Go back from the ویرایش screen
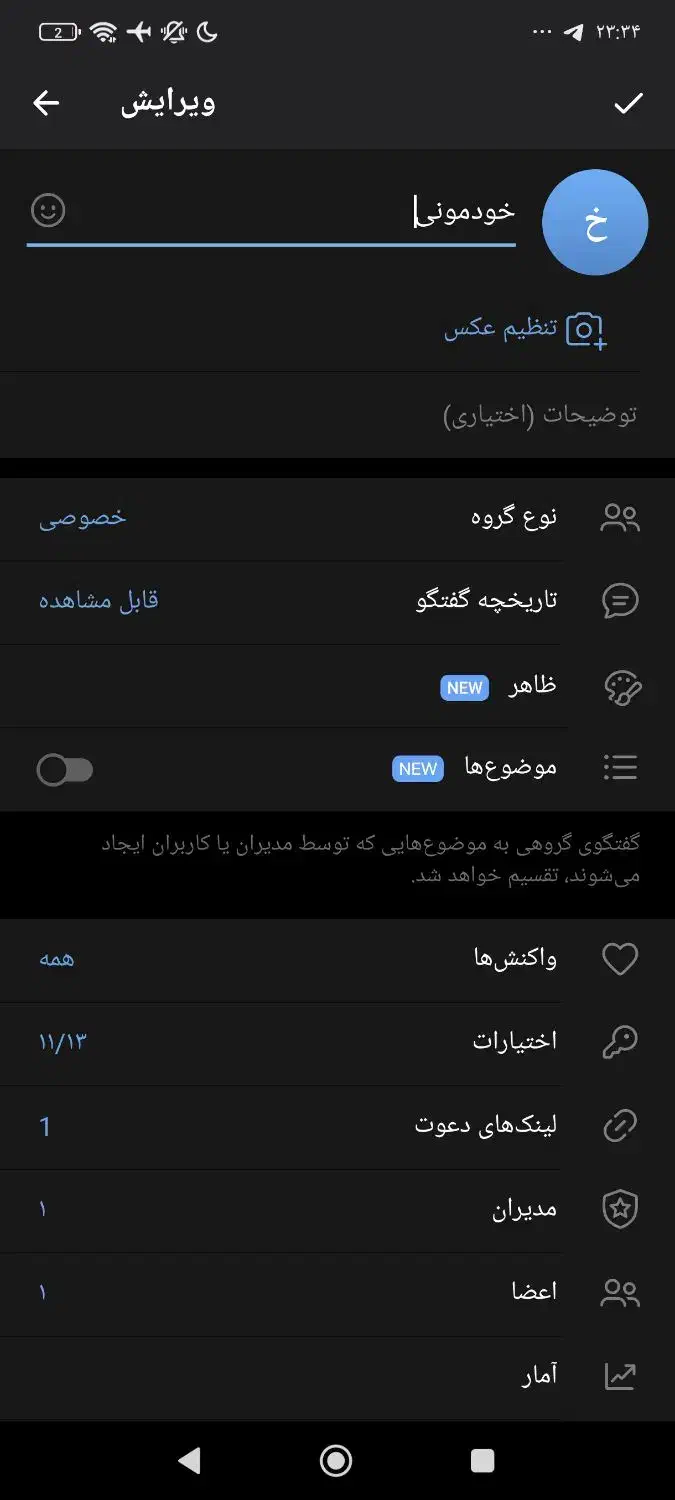 tap(46, 103)
